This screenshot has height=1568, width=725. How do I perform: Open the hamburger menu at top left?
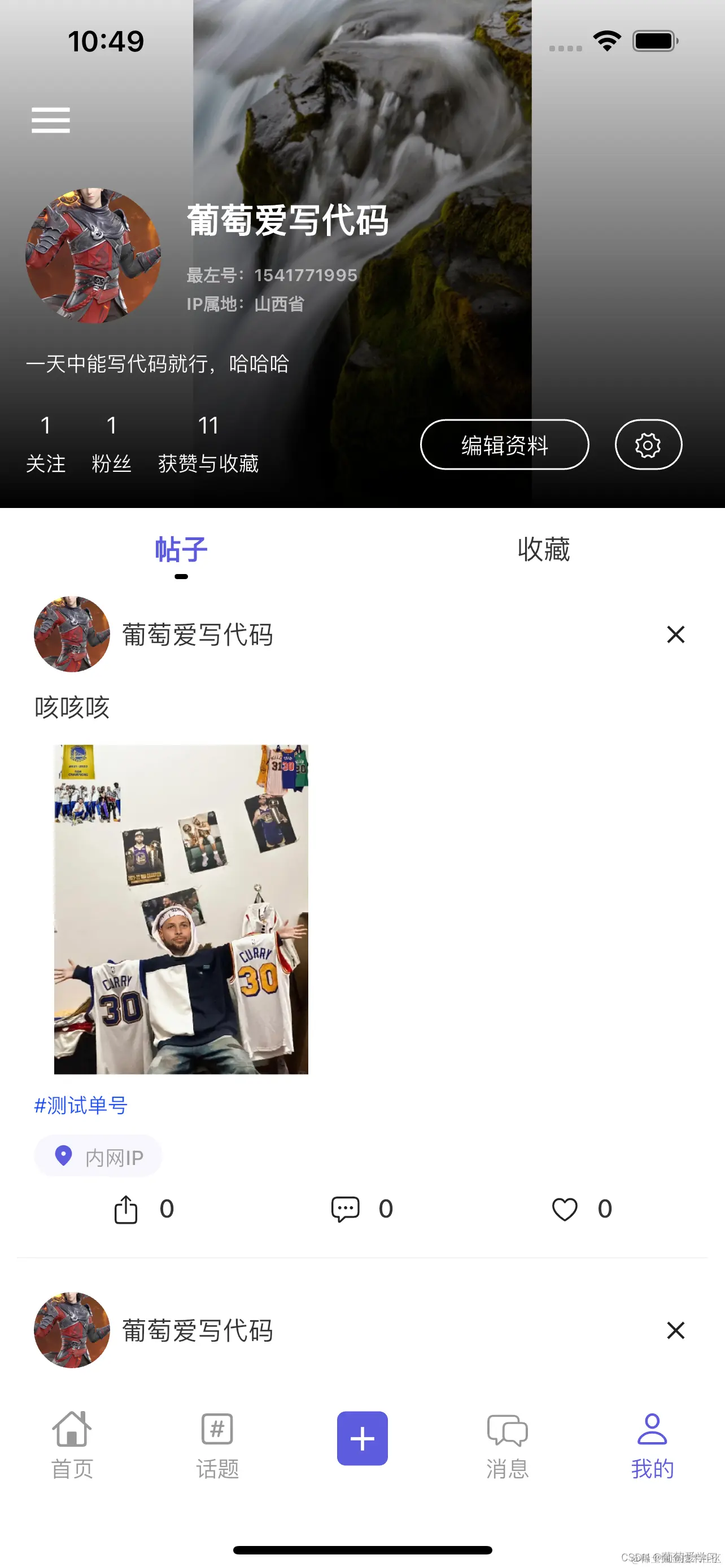click(50, 119)
